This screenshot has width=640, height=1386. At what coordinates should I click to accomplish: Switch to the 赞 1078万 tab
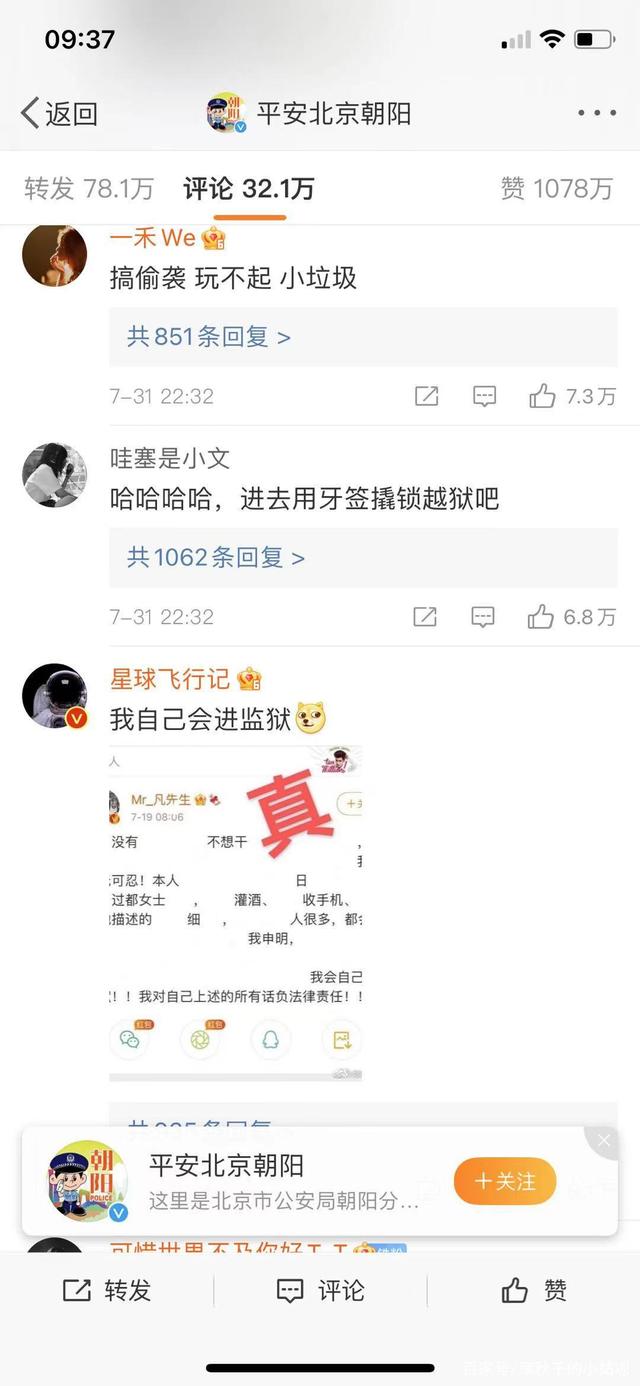[x=557, y=188]
